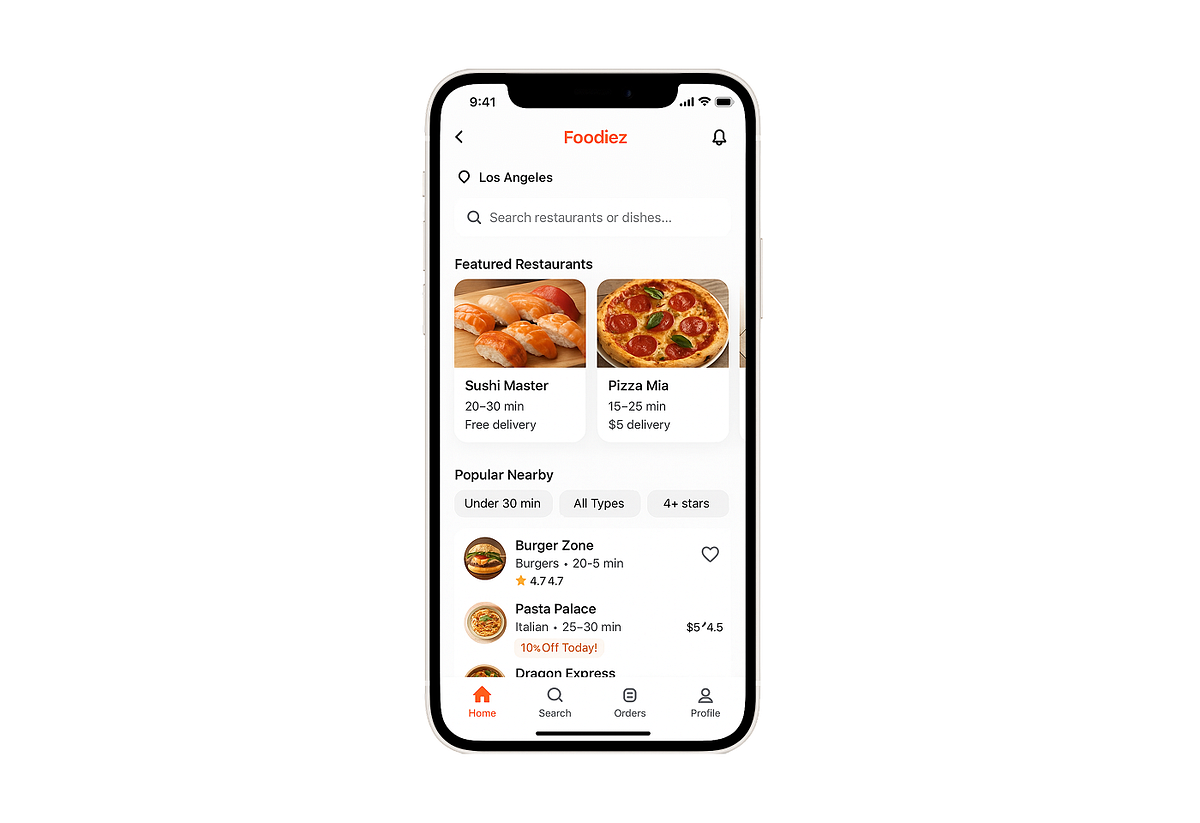Open the notifications bell
Viewport: 1200px width, 823px height.
click(x=718, y=138)
